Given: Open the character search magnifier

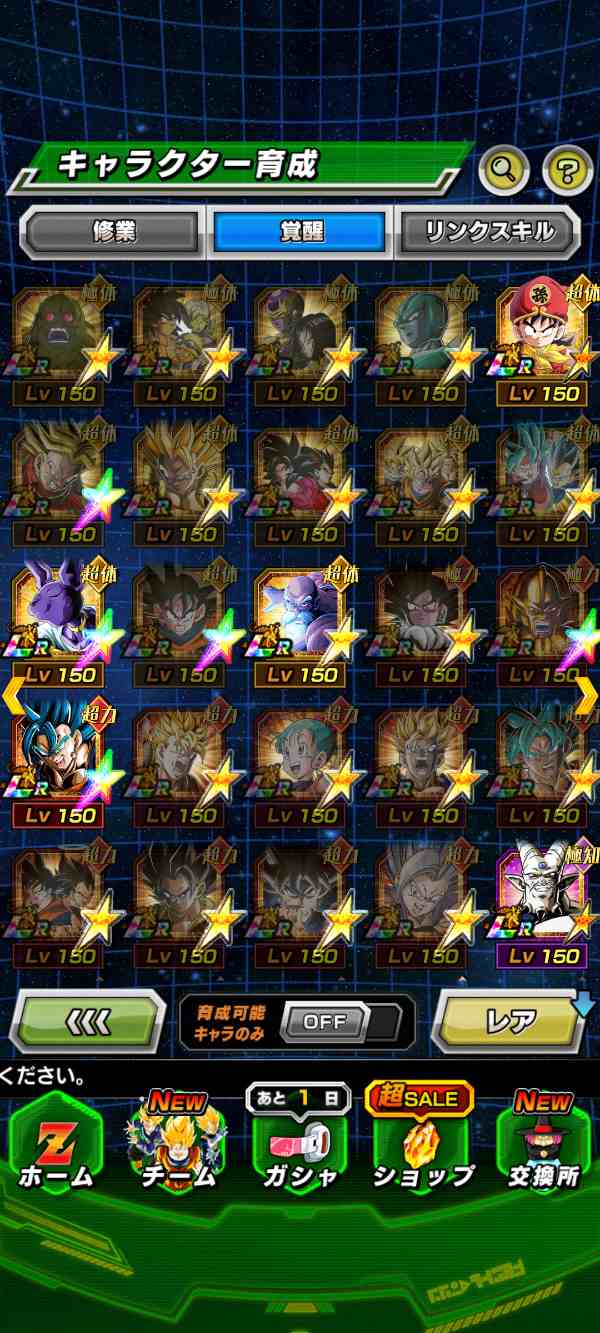Looking at the screenshot, I should coord(503,171).
